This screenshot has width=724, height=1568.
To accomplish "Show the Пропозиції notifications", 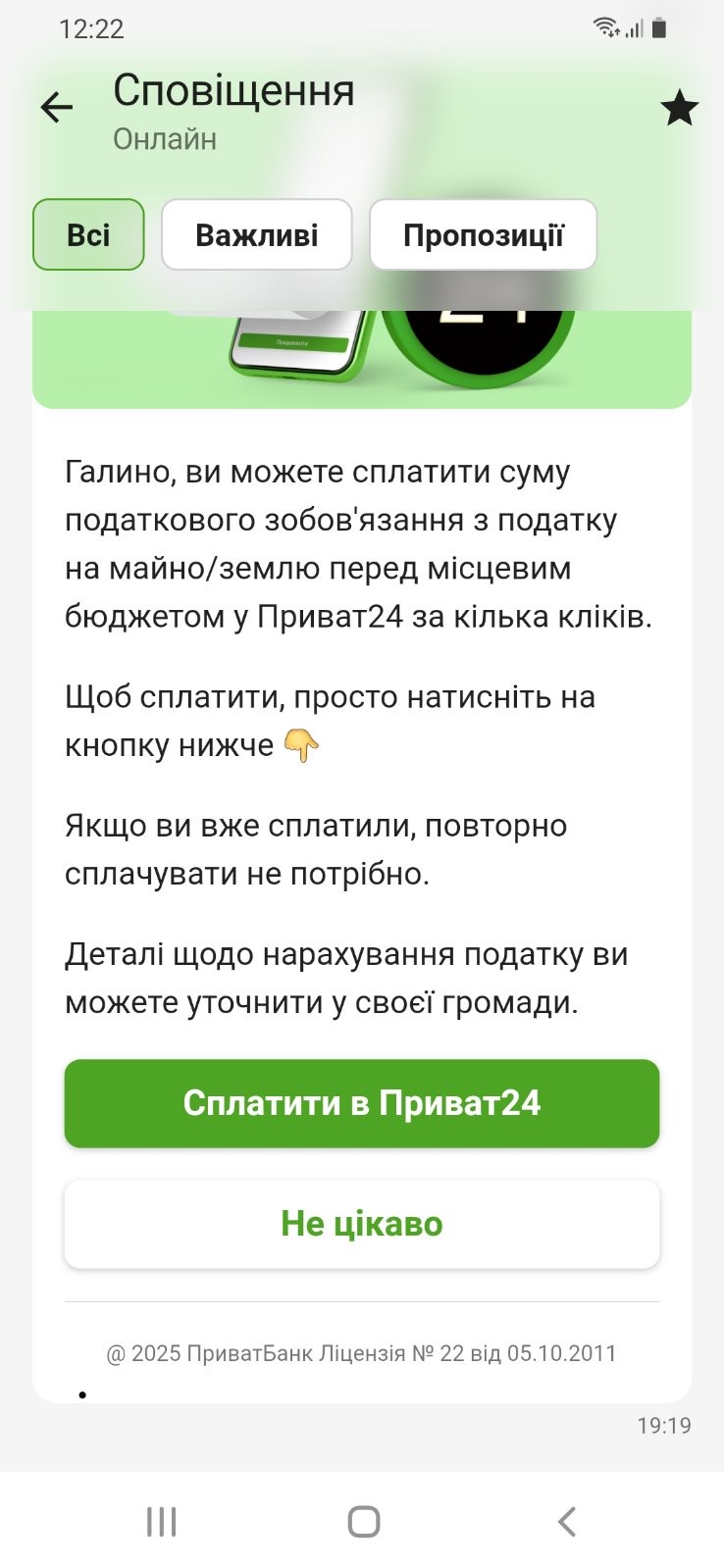I will 483,235.
